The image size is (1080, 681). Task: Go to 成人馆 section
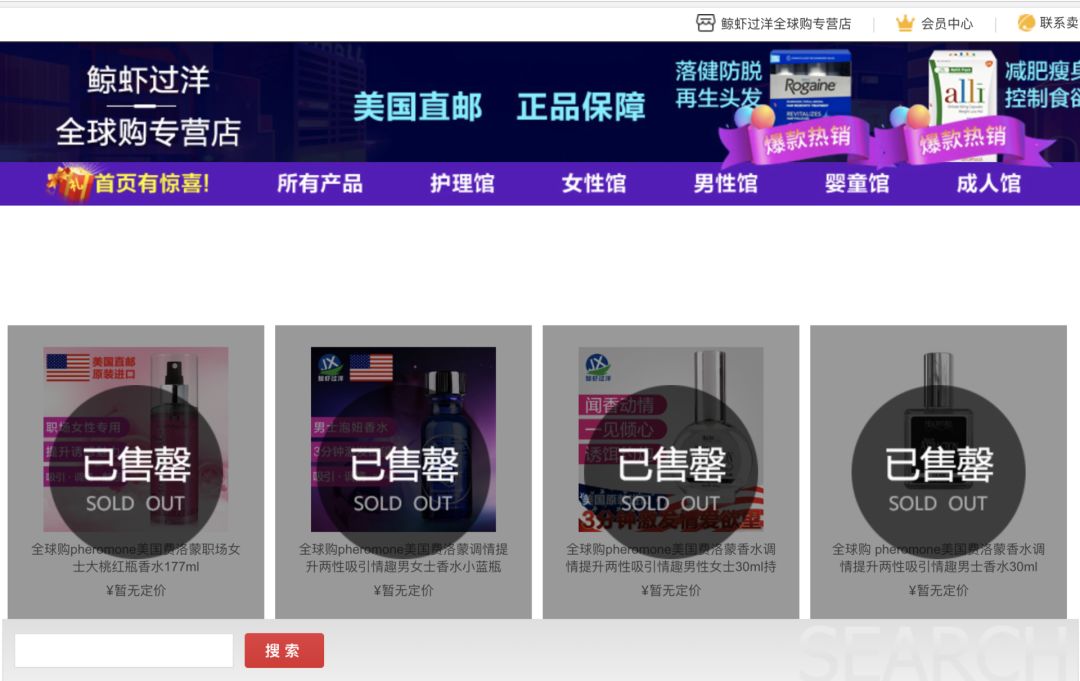(x=988, y=184)
